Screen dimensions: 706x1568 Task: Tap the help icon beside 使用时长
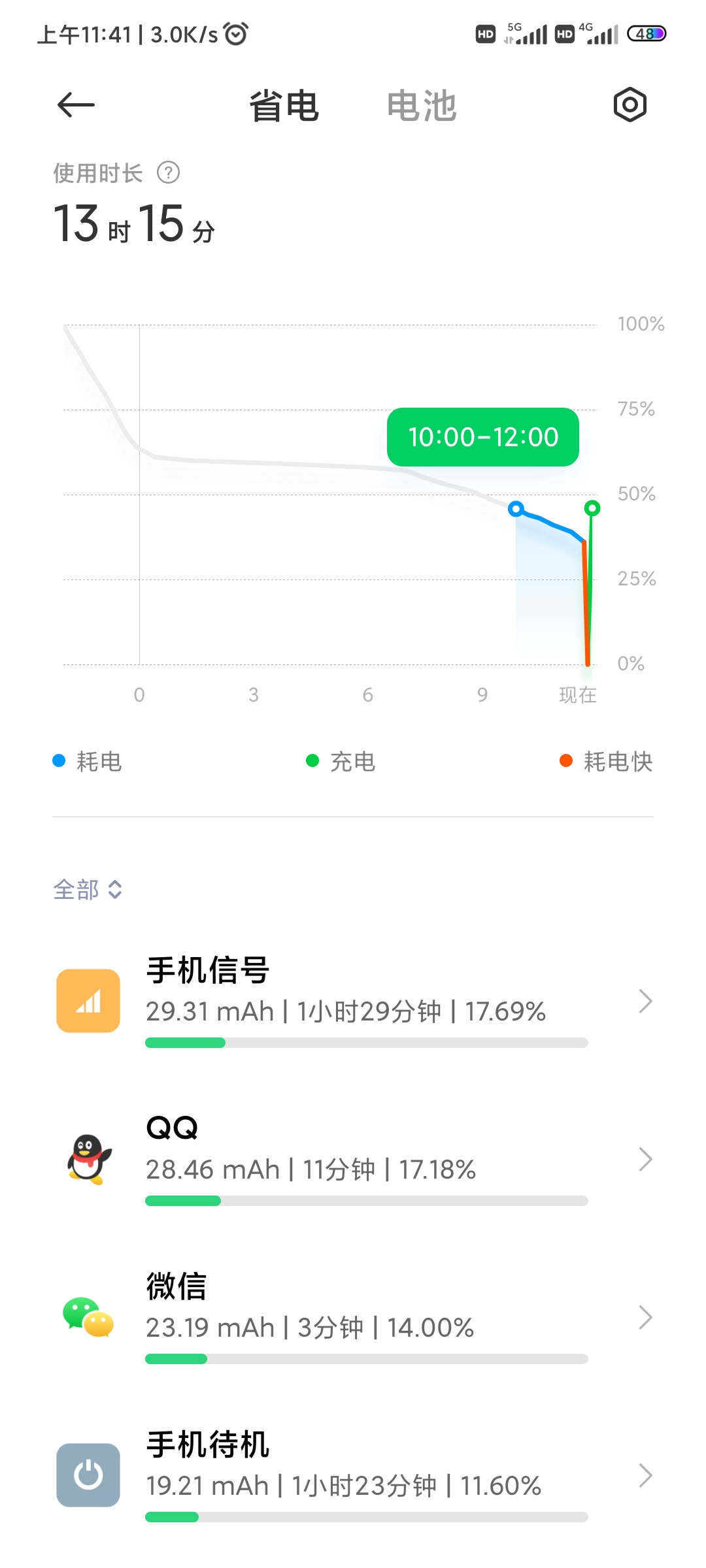pyautogui.click(x=169, y=172)
